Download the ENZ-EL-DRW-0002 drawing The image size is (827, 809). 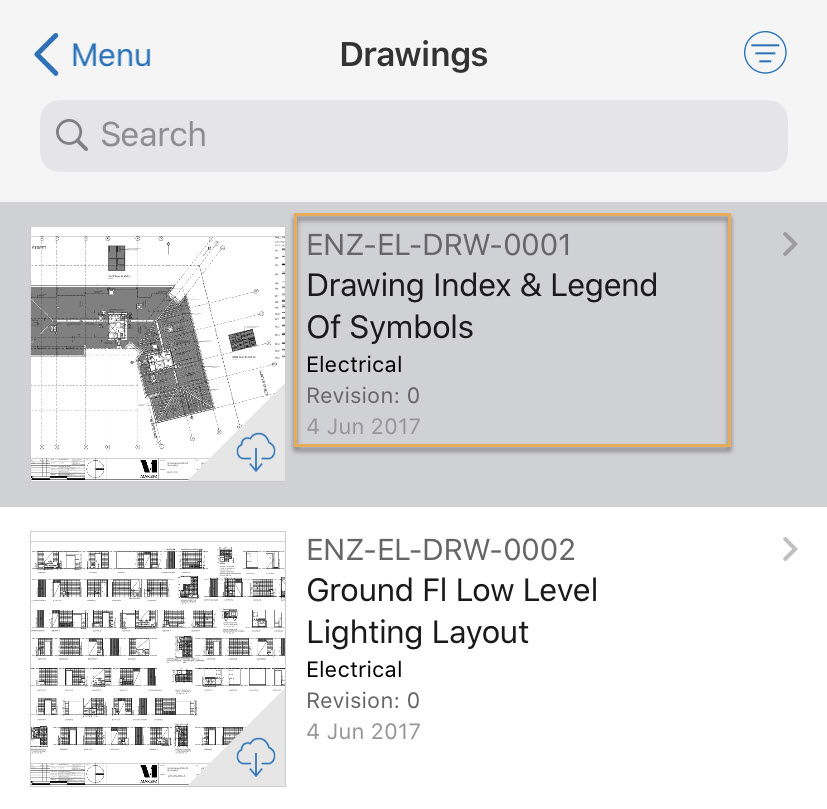(x=256, y=759)
